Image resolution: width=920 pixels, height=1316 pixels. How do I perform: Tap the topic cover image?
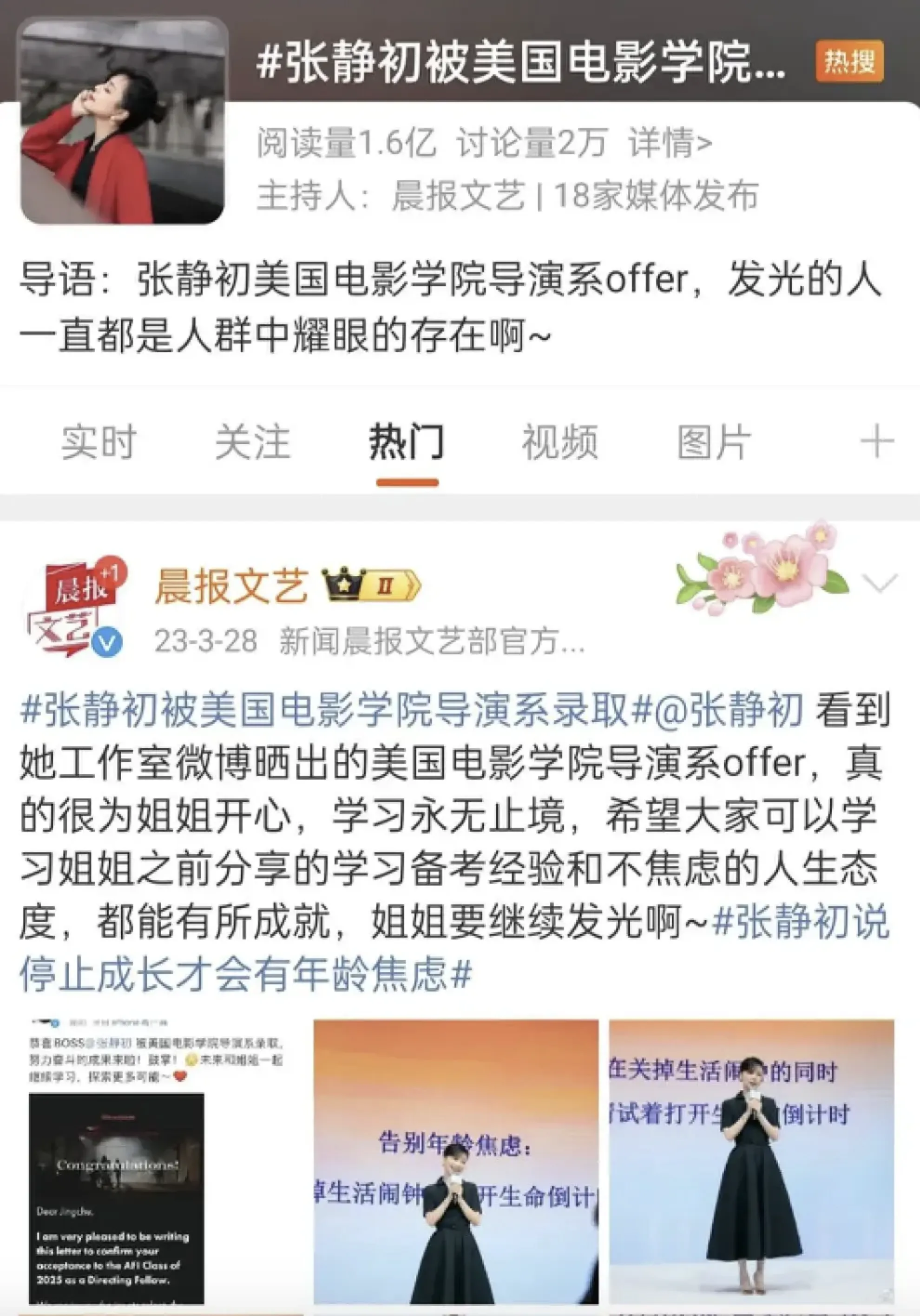click(x=123, y=121)
